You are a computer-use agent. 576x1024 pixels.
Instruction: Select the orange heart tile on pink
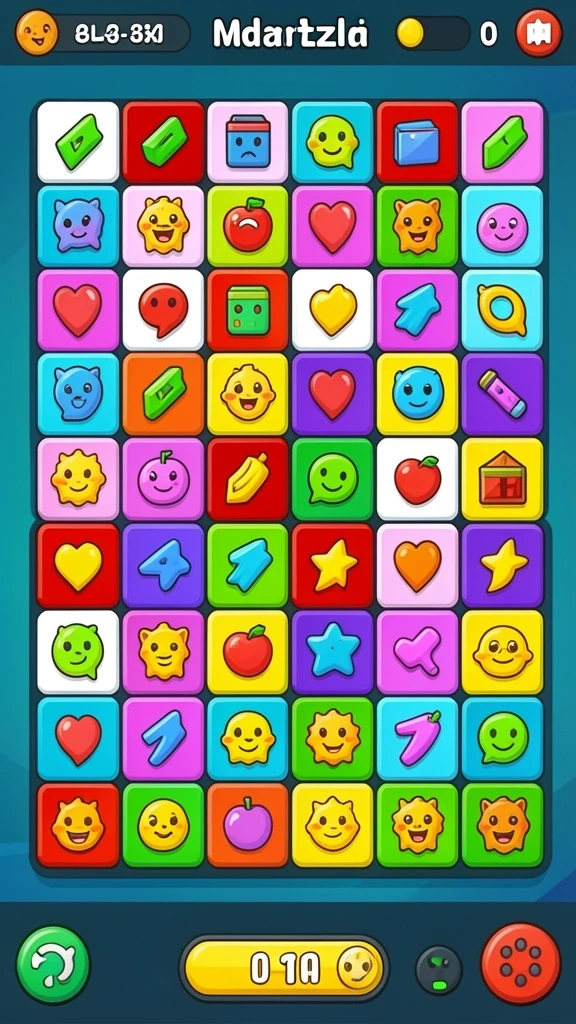(417, 565)
